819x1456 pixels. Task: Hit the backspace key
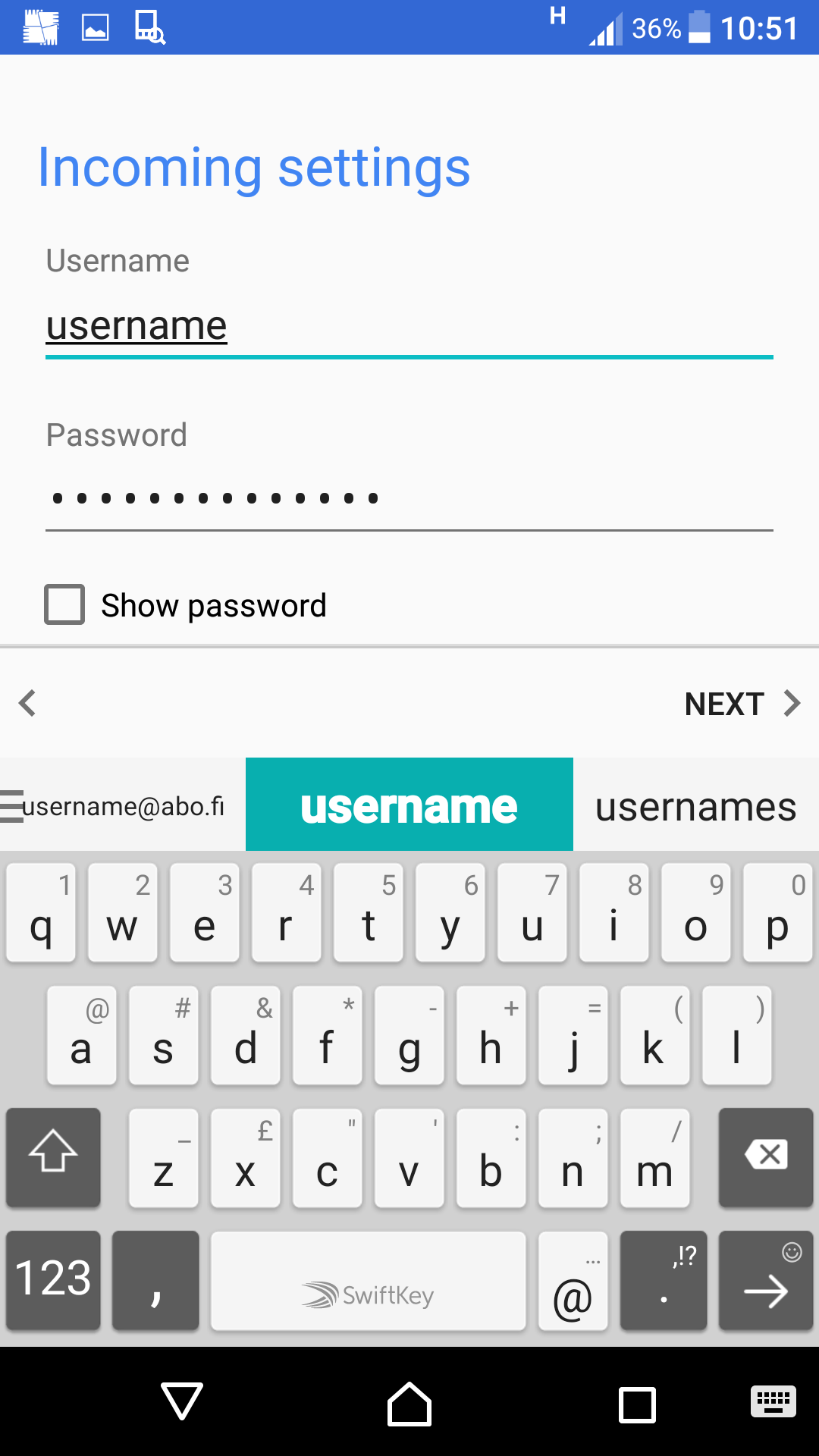(x=766, y=1156)
